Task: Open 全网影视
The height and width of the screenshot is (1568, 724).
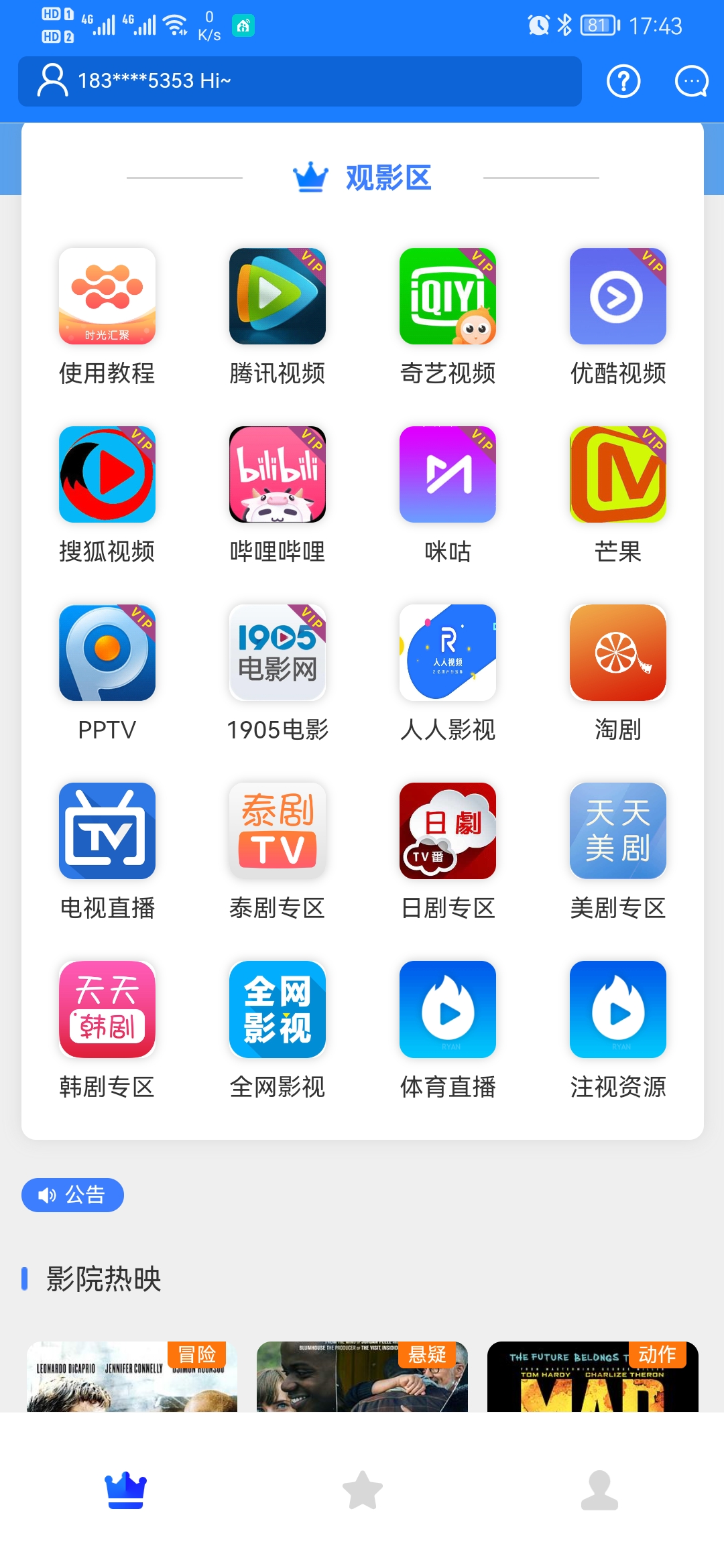Action: click(278, 1030)
